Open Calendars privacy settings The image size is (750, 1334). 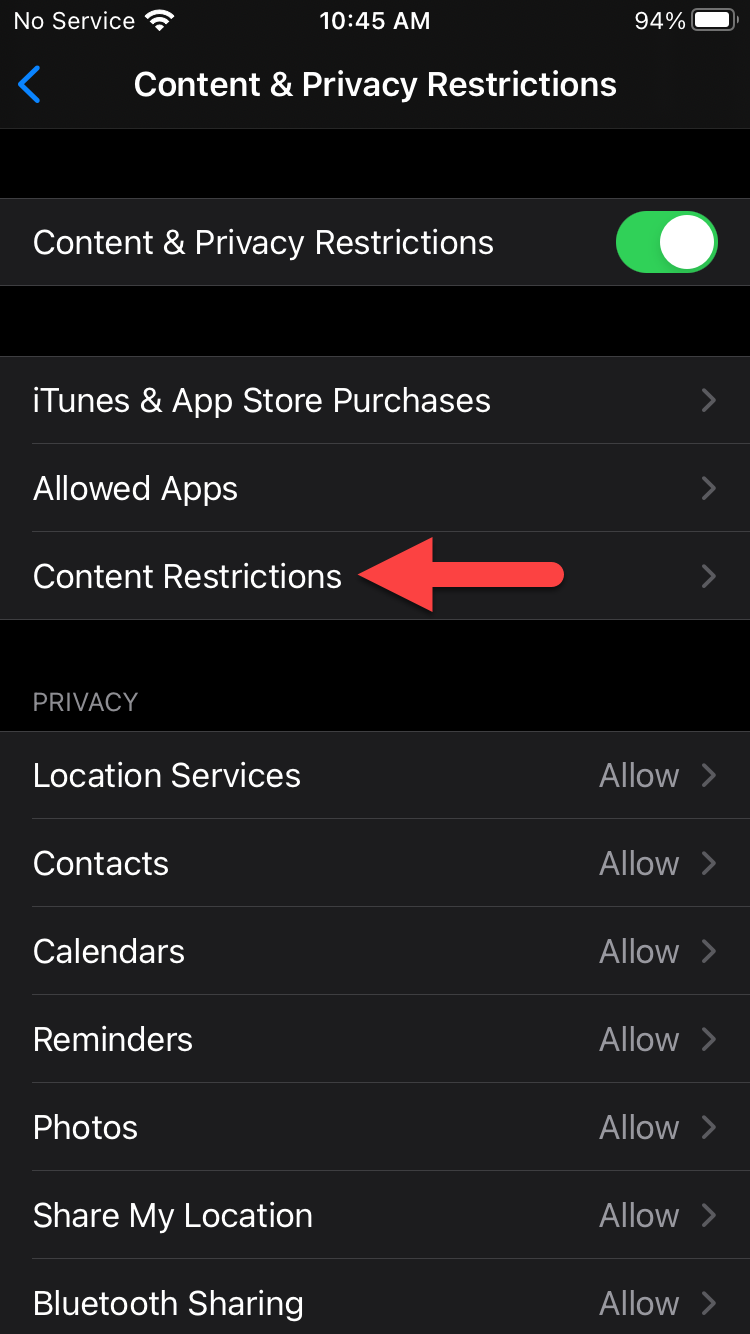click(375, 952)
